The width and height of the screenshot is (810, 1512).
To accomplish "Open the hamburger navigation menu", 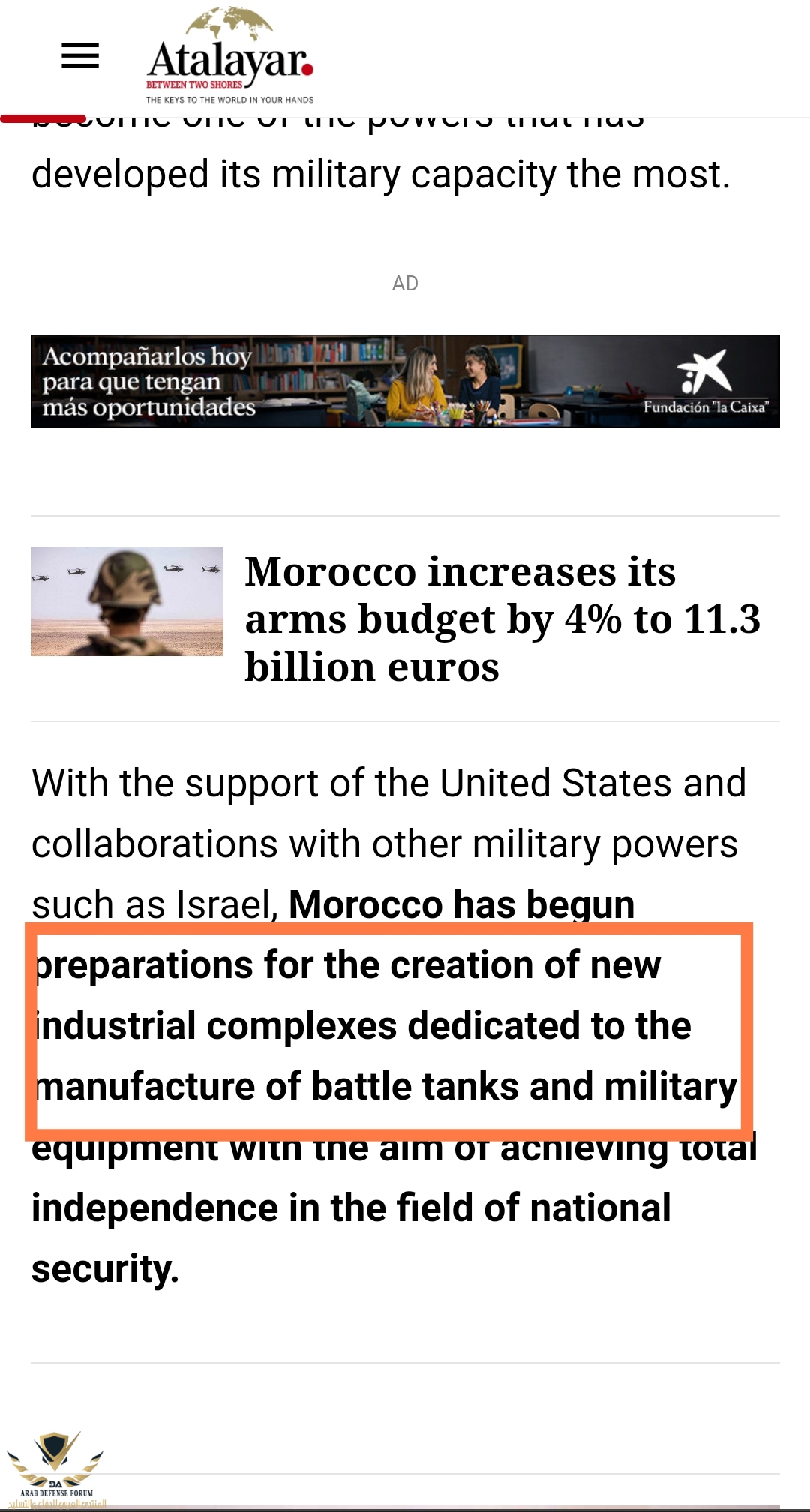I will click(80, 56).
